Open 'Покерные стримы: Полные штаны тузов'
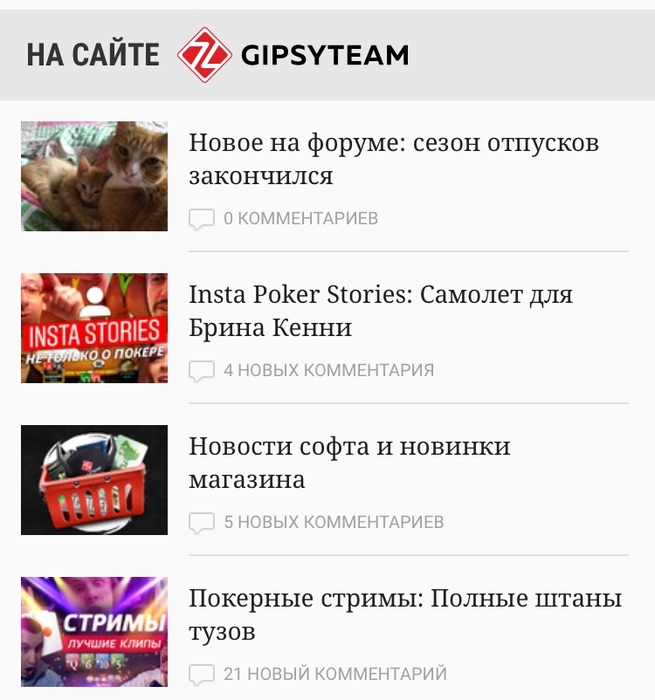Screen dimensions: 655x700 coord(405,614)
